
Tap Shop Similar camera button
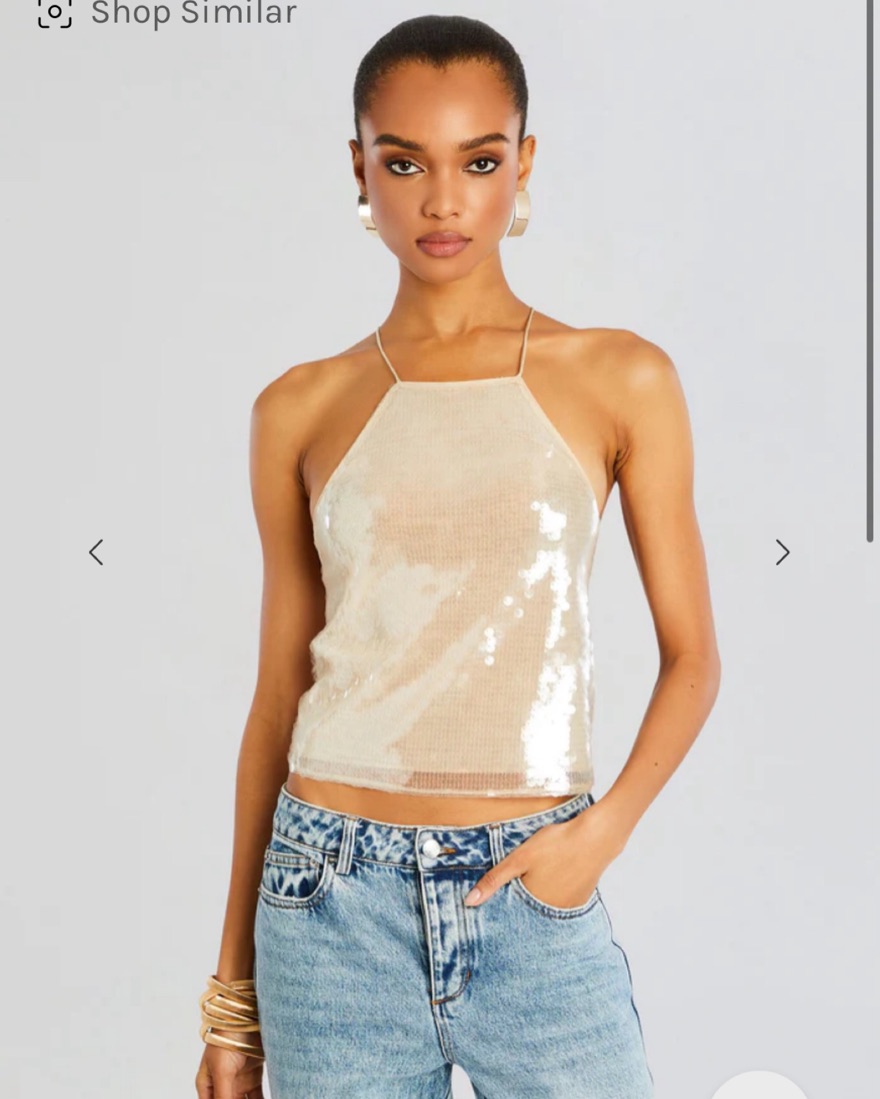pos(55,13)
